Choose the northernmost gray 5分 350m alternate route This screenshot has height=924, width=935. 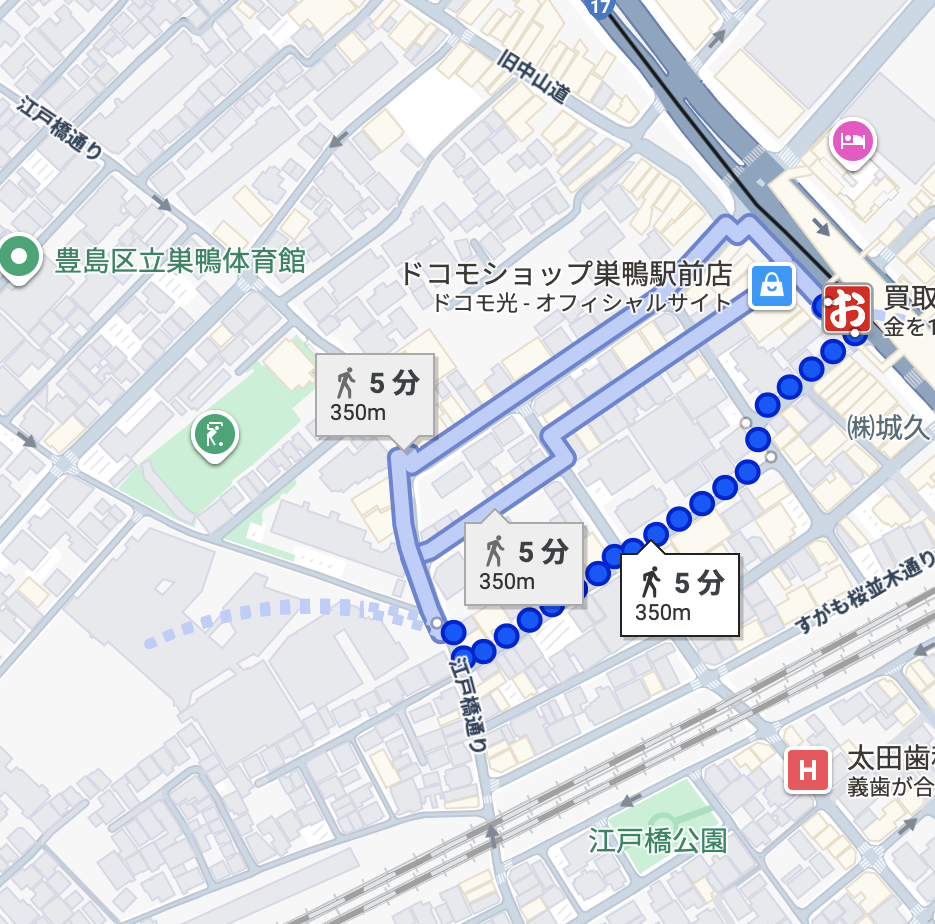pos(375,395)
